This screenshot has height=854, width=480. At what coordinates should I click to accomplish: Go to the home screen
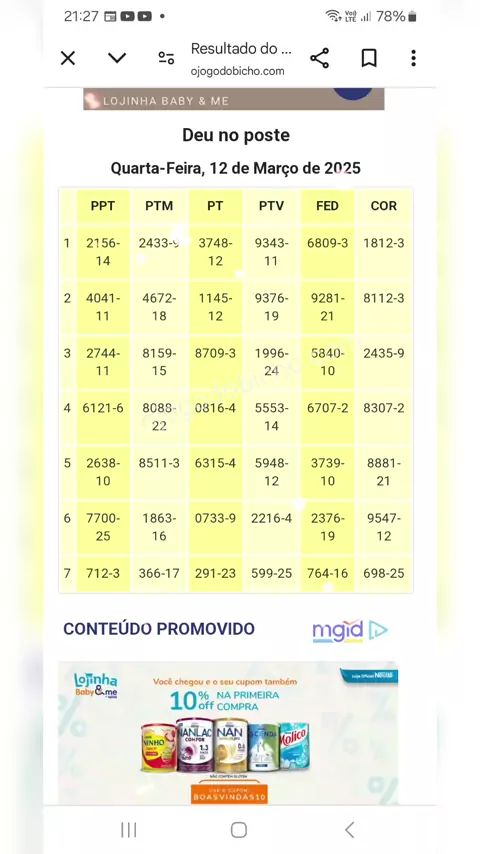pos(239,830)
